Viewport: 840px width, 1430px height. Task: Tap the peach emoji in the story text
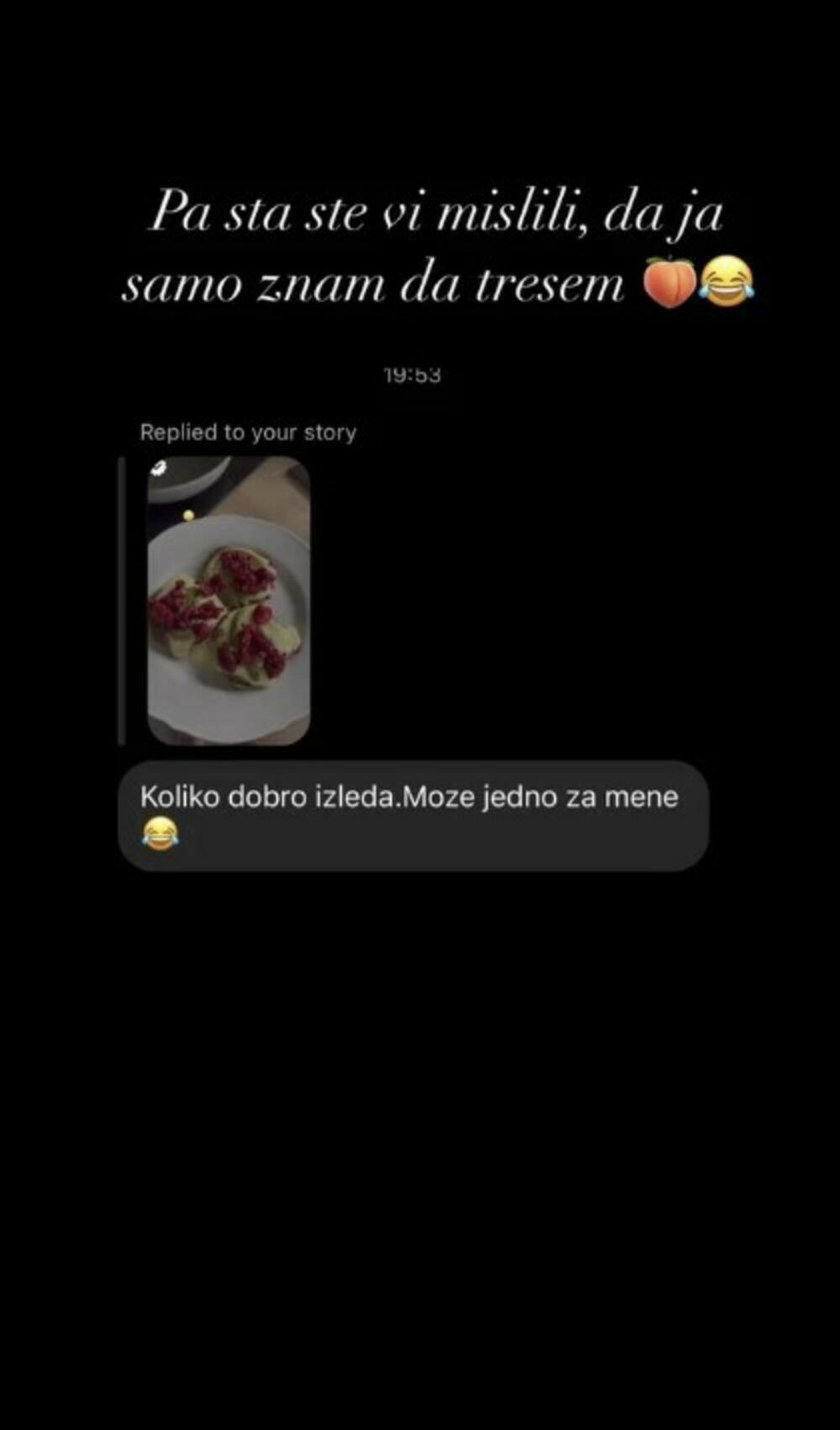668,284
